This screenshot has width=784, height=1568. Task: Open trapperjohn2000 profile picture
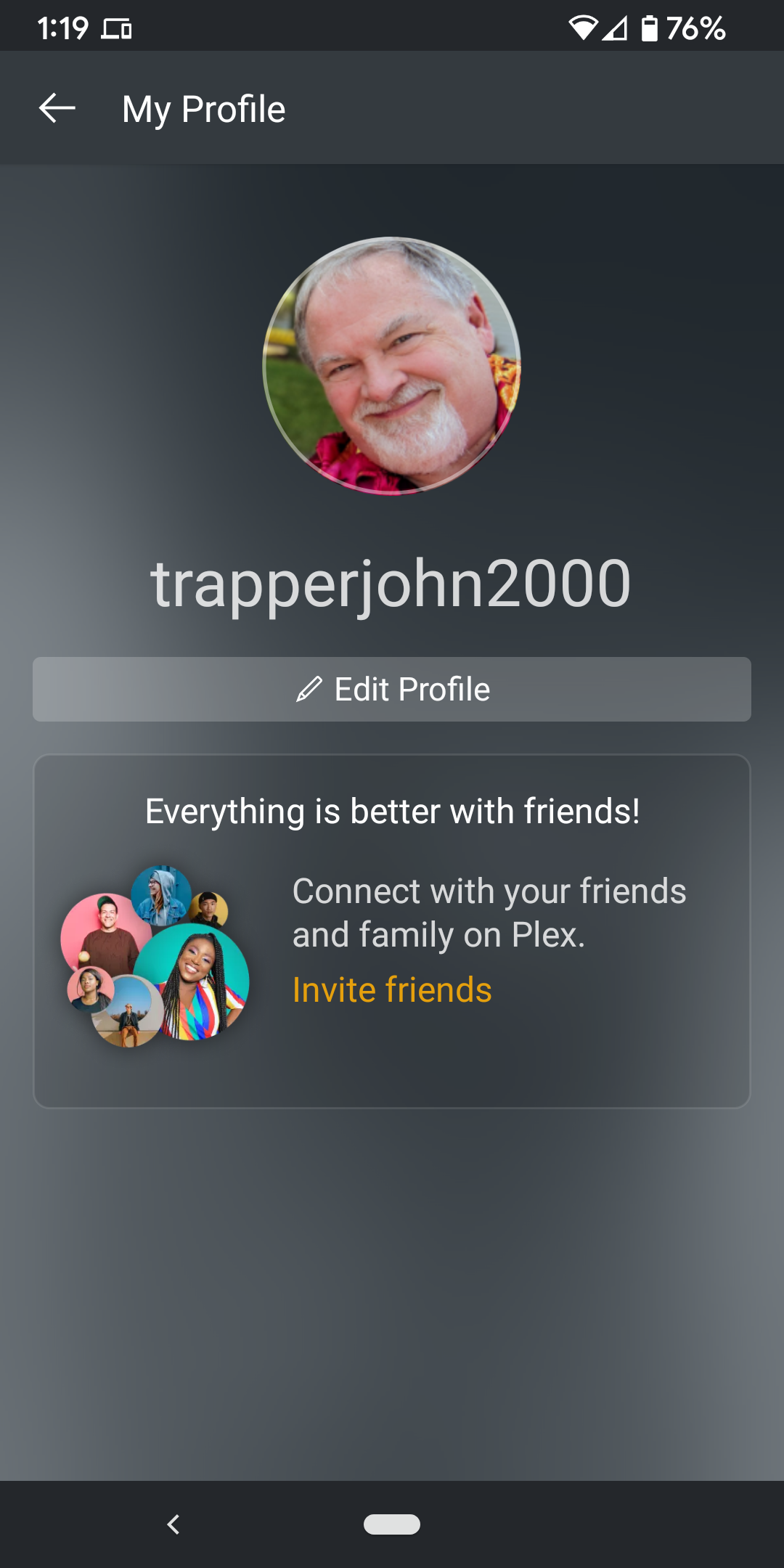point(392,367)
